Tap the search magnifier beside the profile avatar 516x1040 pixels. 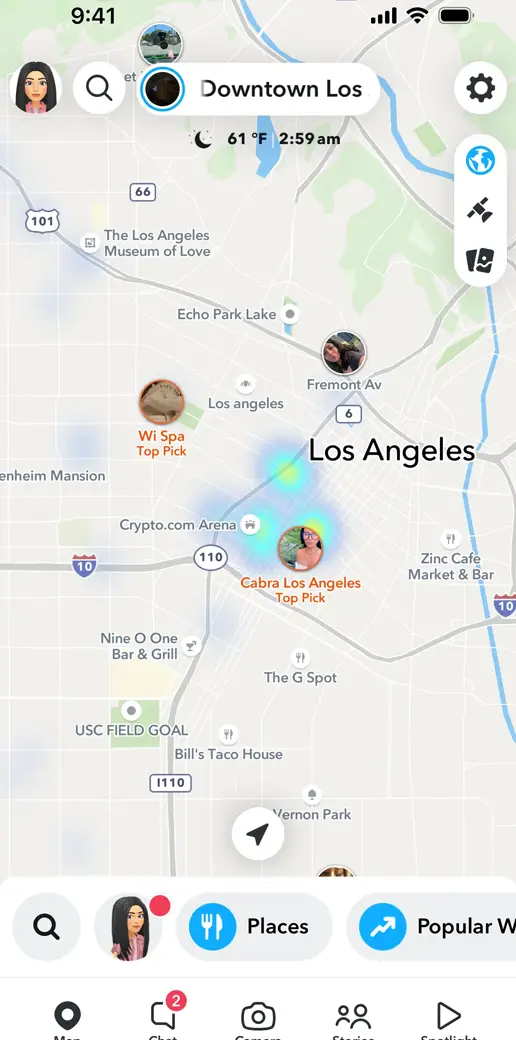(x=99, y=88)
